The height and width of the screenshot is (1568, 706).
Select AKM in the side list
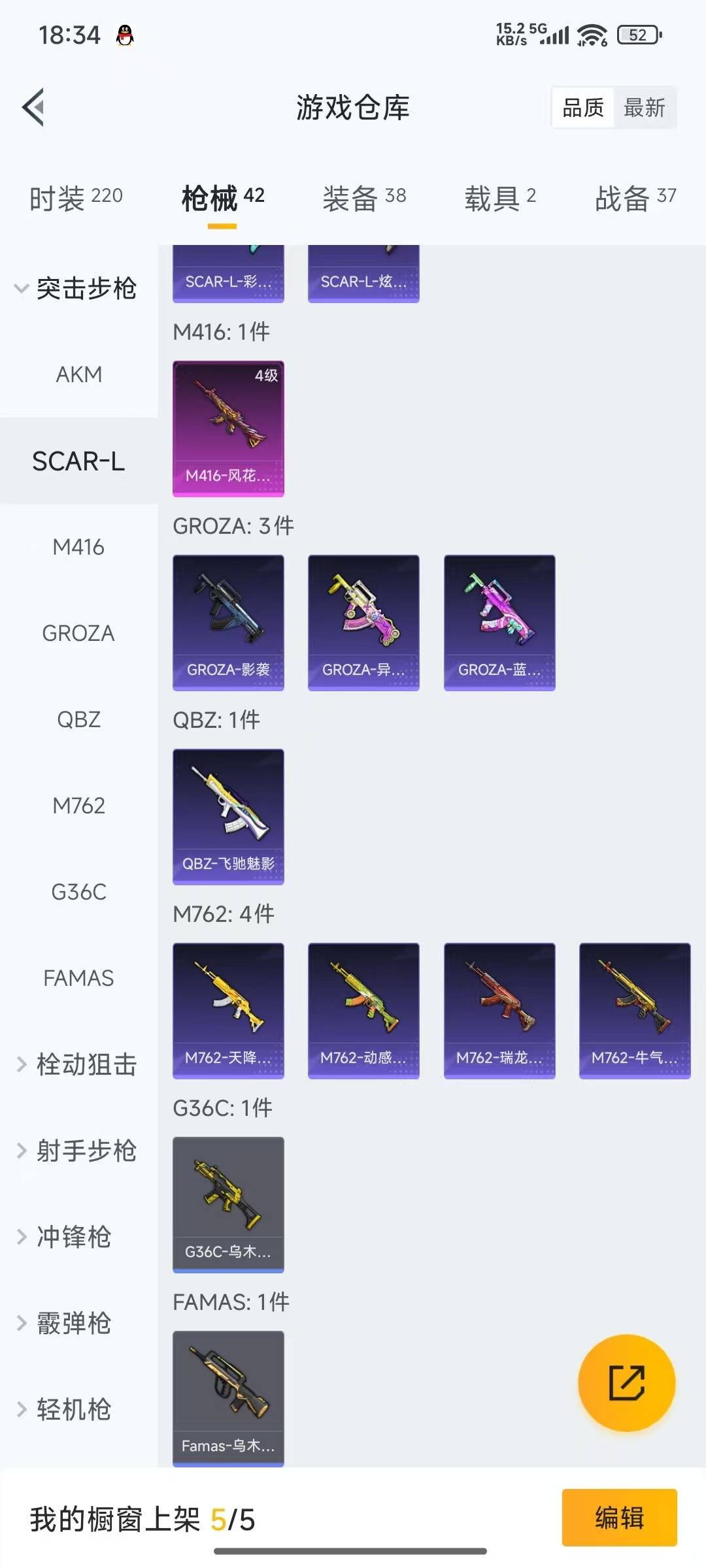[x=78, y=374]
